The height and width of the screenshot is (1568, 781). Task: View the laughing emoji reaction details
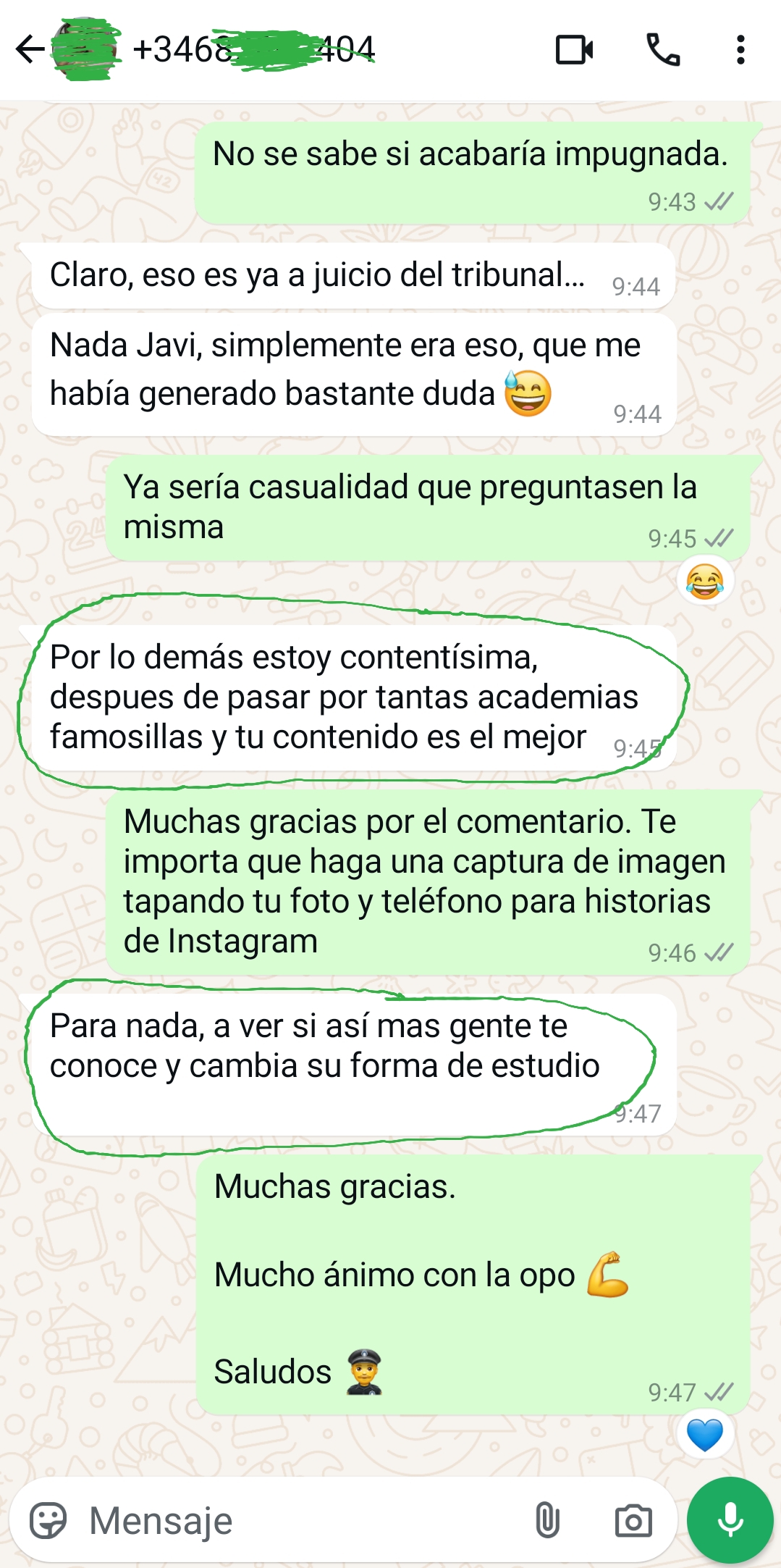[x=705, y=582]
